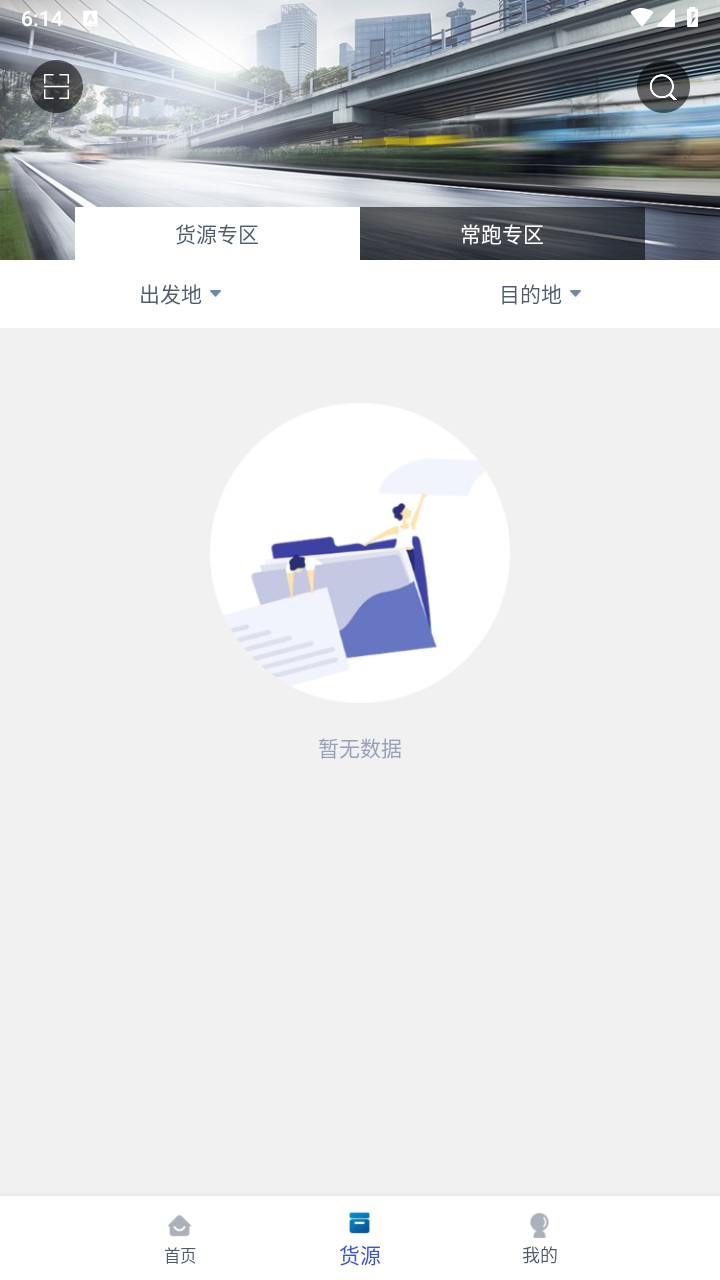Open the 出发地 departure dropdown
This screenshot has width=720, height=1280.
pyautogui.click(x=180, y=294)
